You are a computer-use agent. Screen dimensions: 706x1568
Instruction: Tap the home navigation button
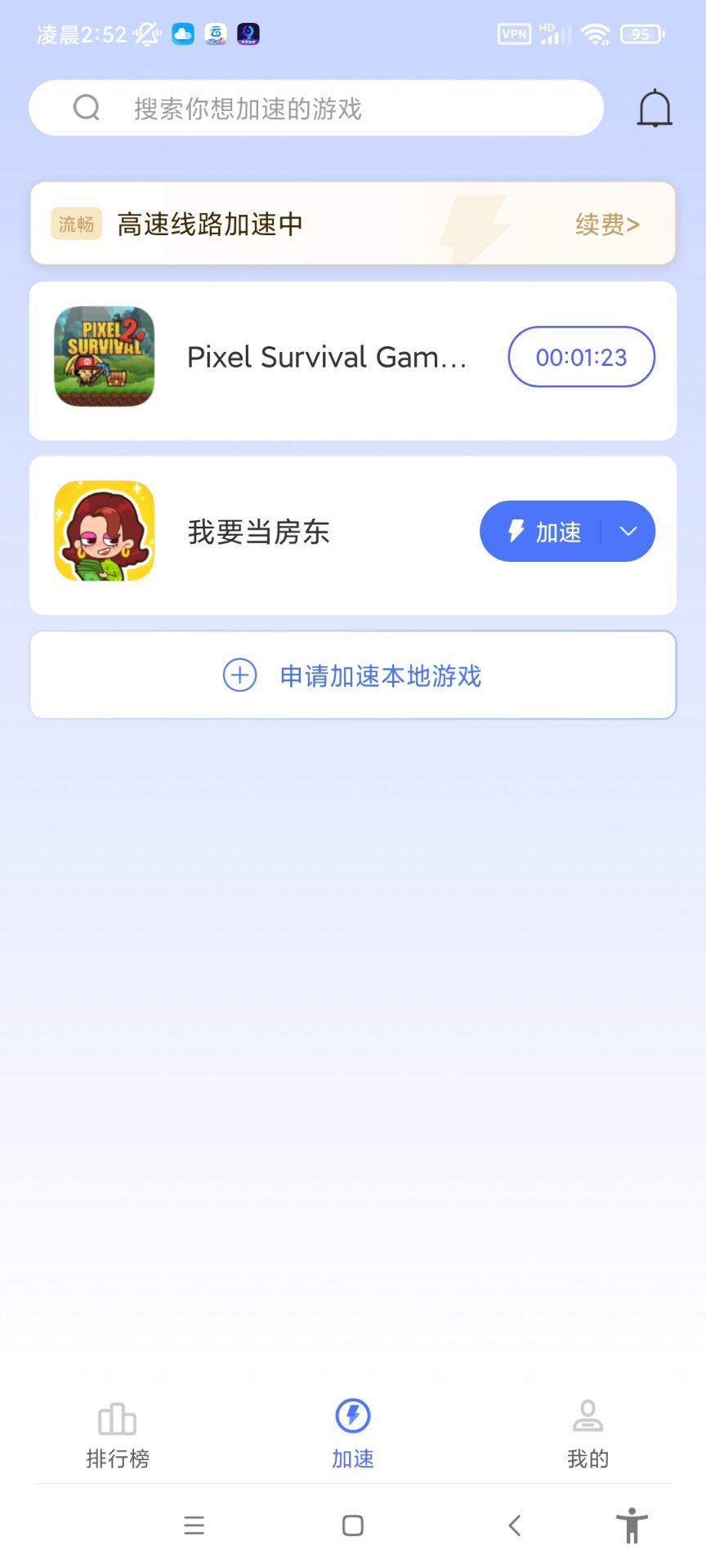[x=352, y=1524]
